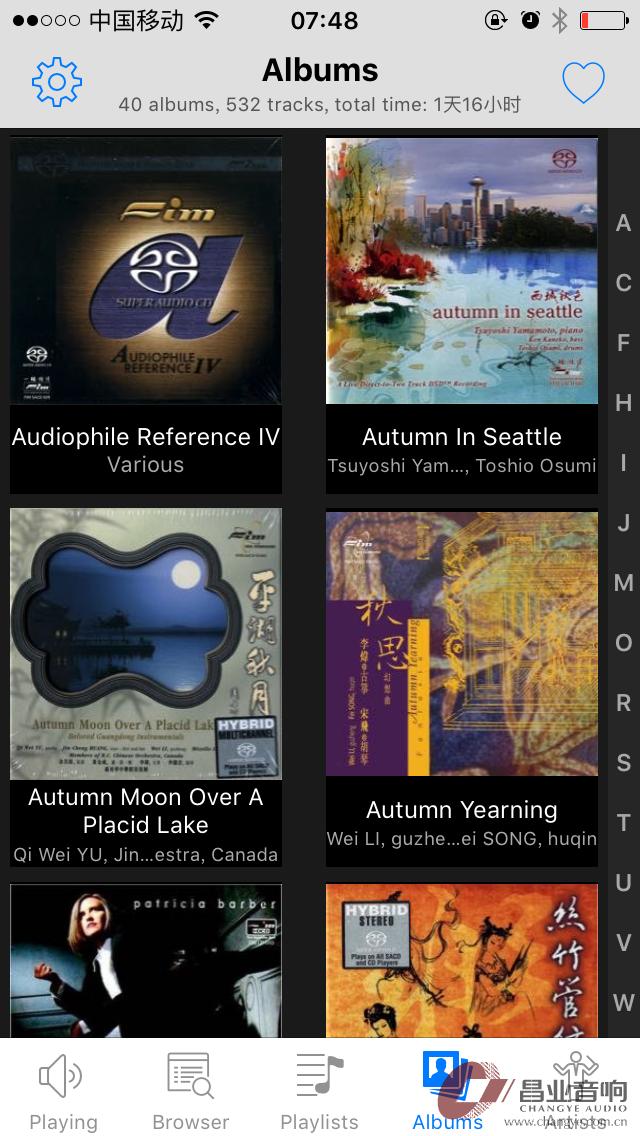640x1136 pixels.
Task: Select the Albums tab
Action: [x=447, y=1090]
